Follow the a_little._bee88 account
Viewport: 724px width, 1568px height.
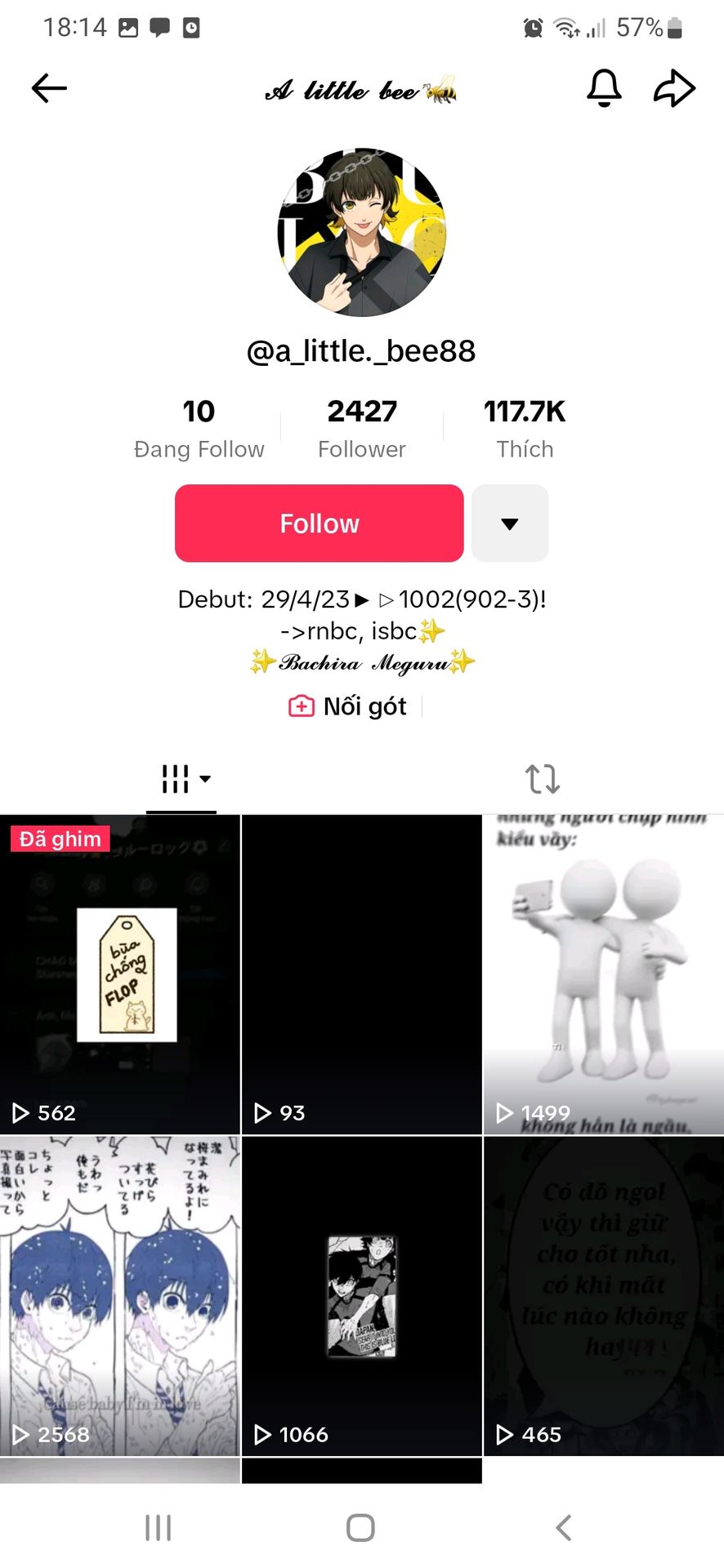coord(319,523)
